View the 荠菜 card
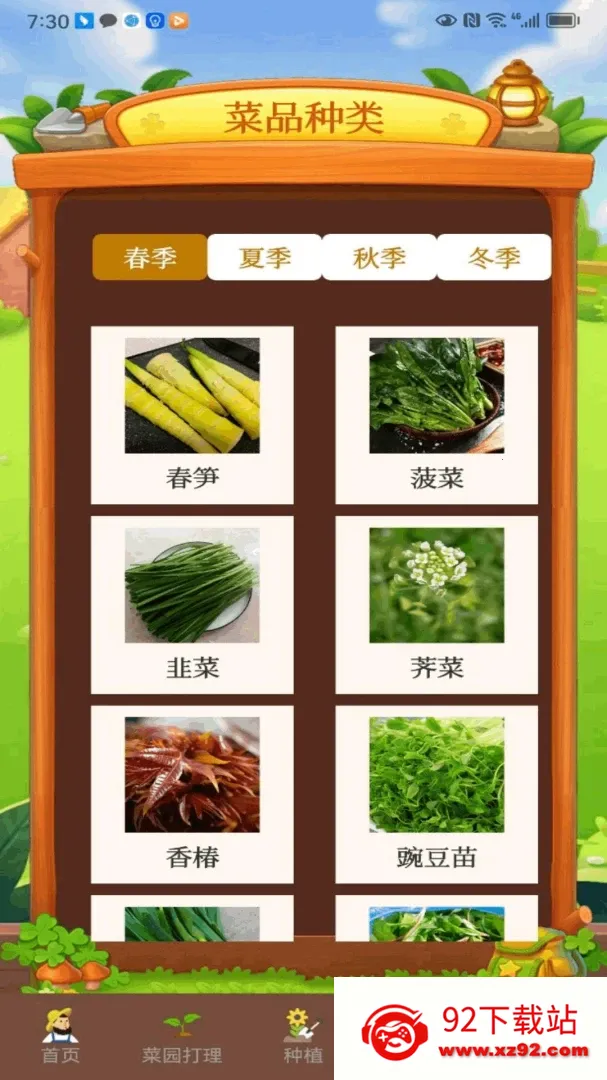Image resolution: width=607 pixels, height=1080 pixels. [x=437, y=605]
